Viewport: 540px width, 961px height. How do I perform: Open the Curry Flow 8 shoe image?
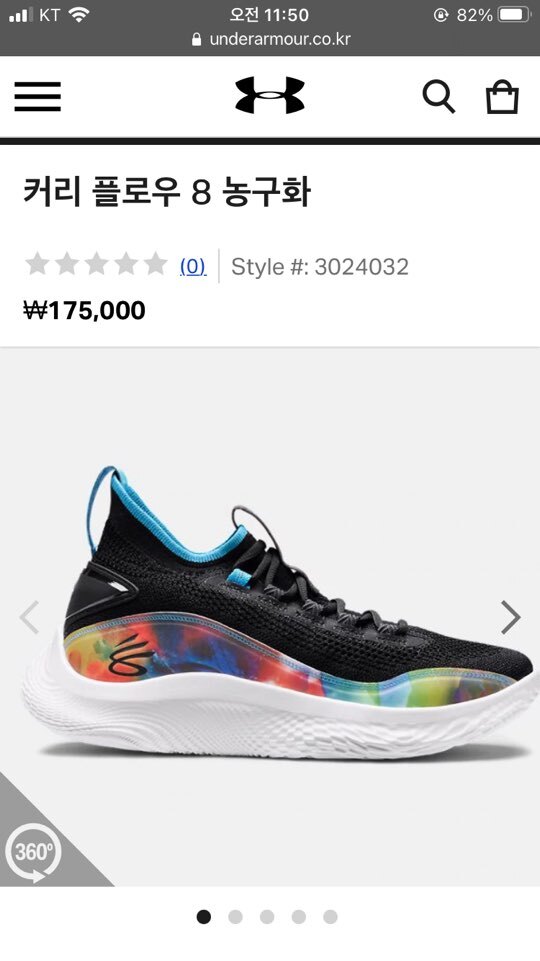[278, 613]
